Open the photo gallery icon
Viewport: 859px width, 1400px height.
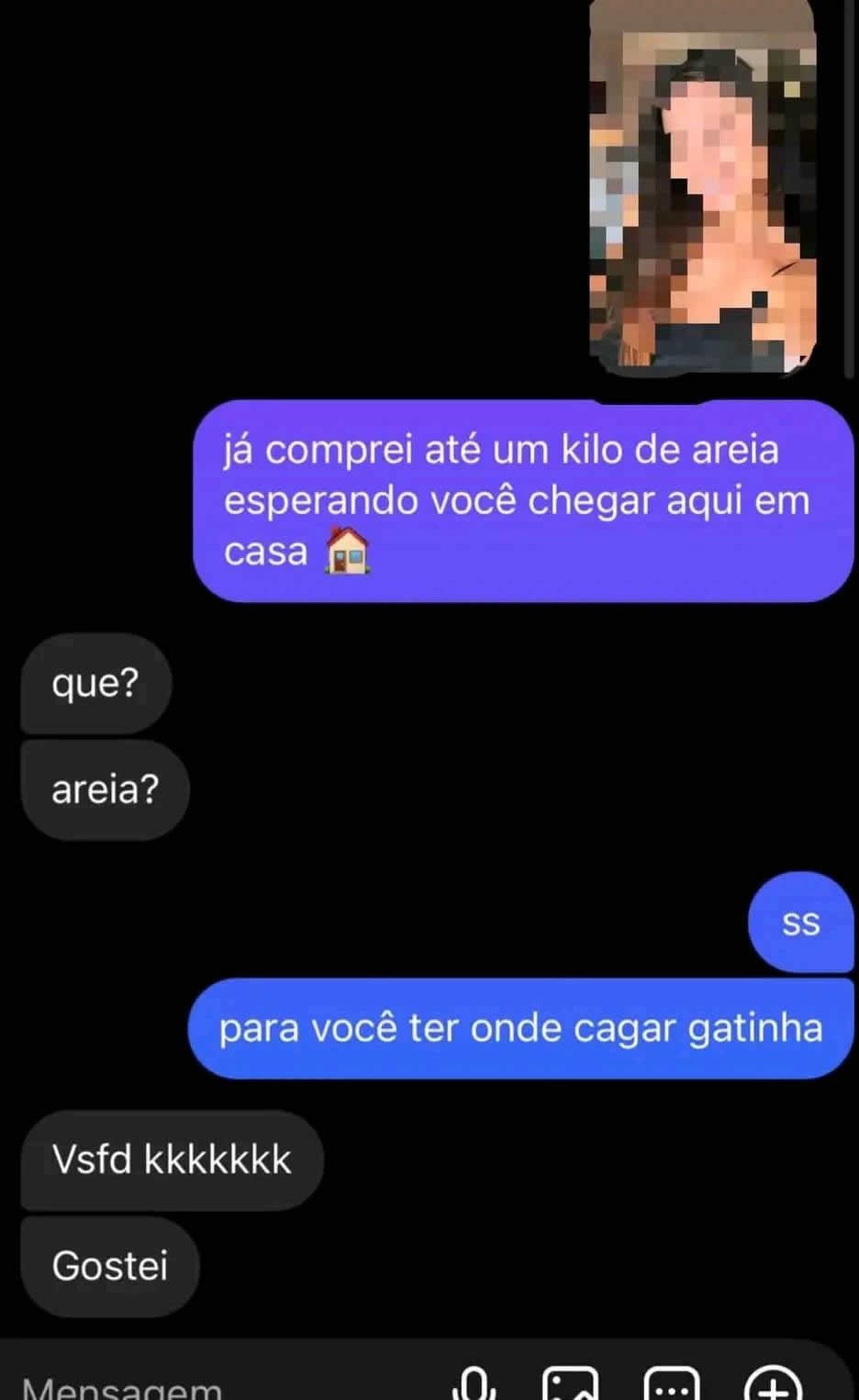[x=572, y=1384]
